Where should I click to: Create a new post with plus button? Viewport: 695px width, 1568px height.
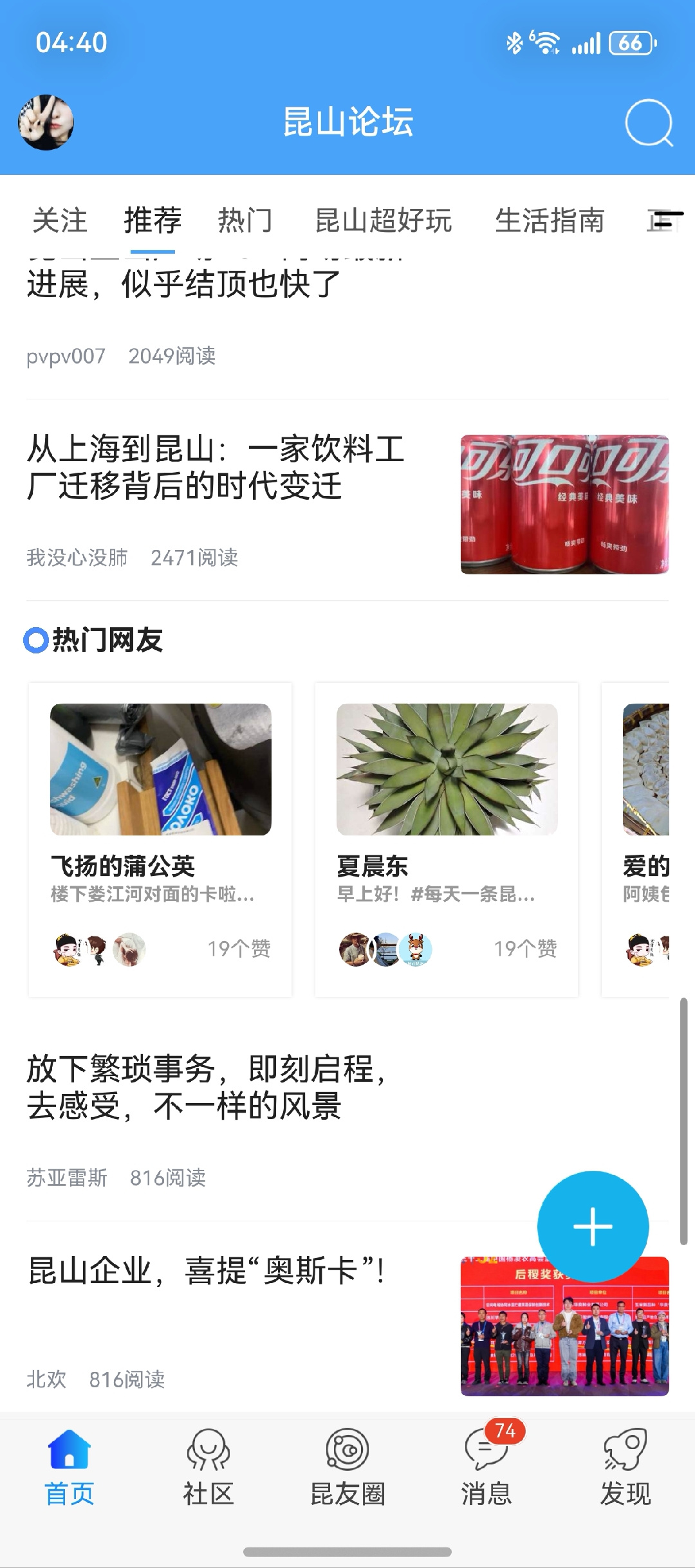[x=593, y=1226]
